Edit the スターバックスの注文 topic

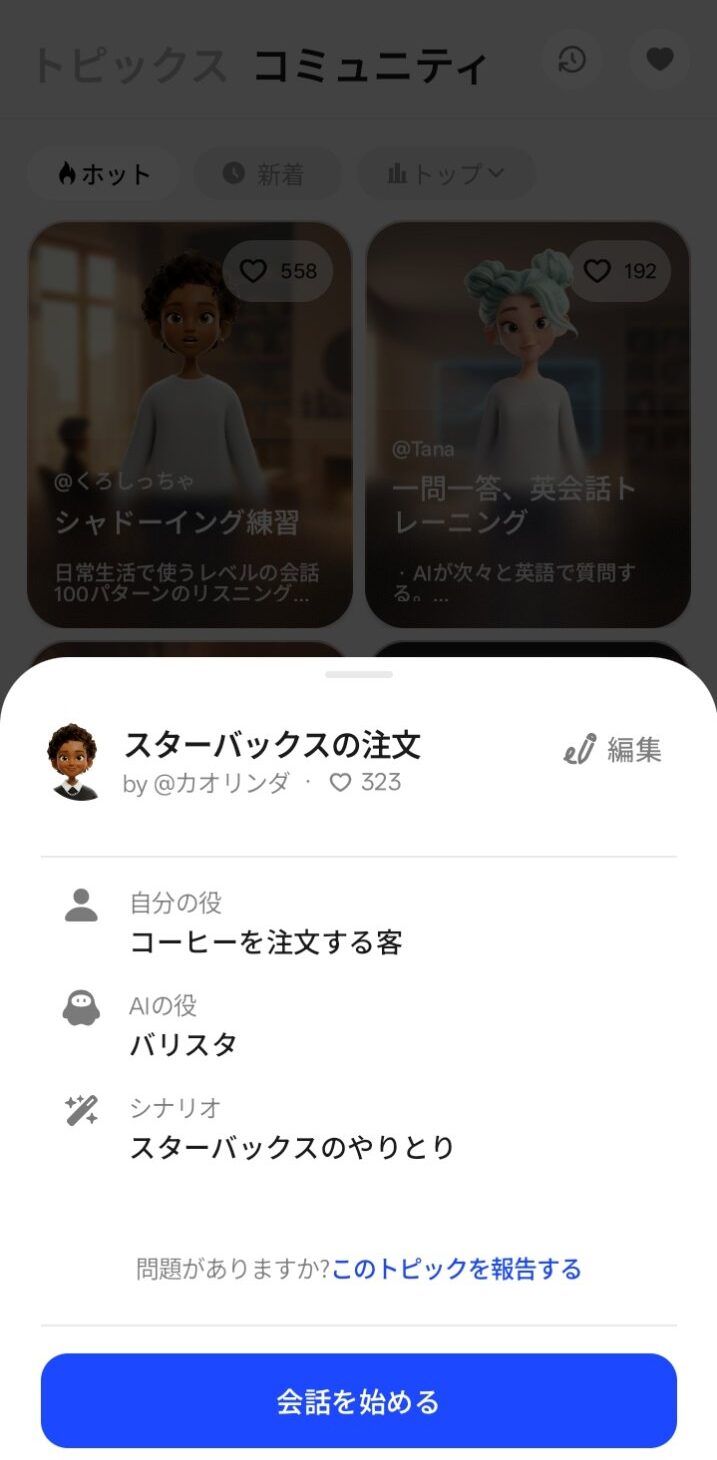click(613, 749)
